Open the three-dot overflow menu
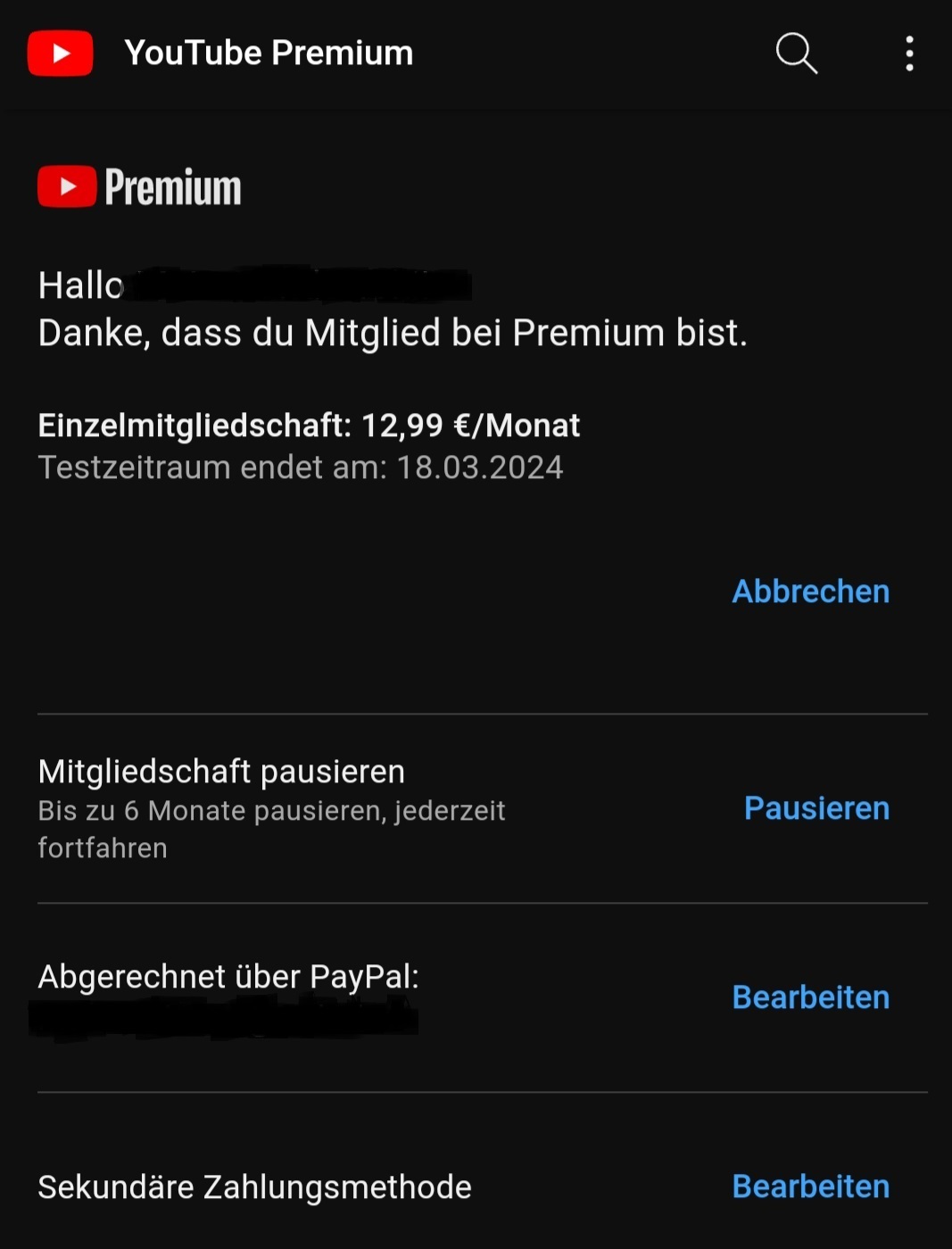Image resolution: width=952 pixels, height=1249 pixels. point(909,54)
